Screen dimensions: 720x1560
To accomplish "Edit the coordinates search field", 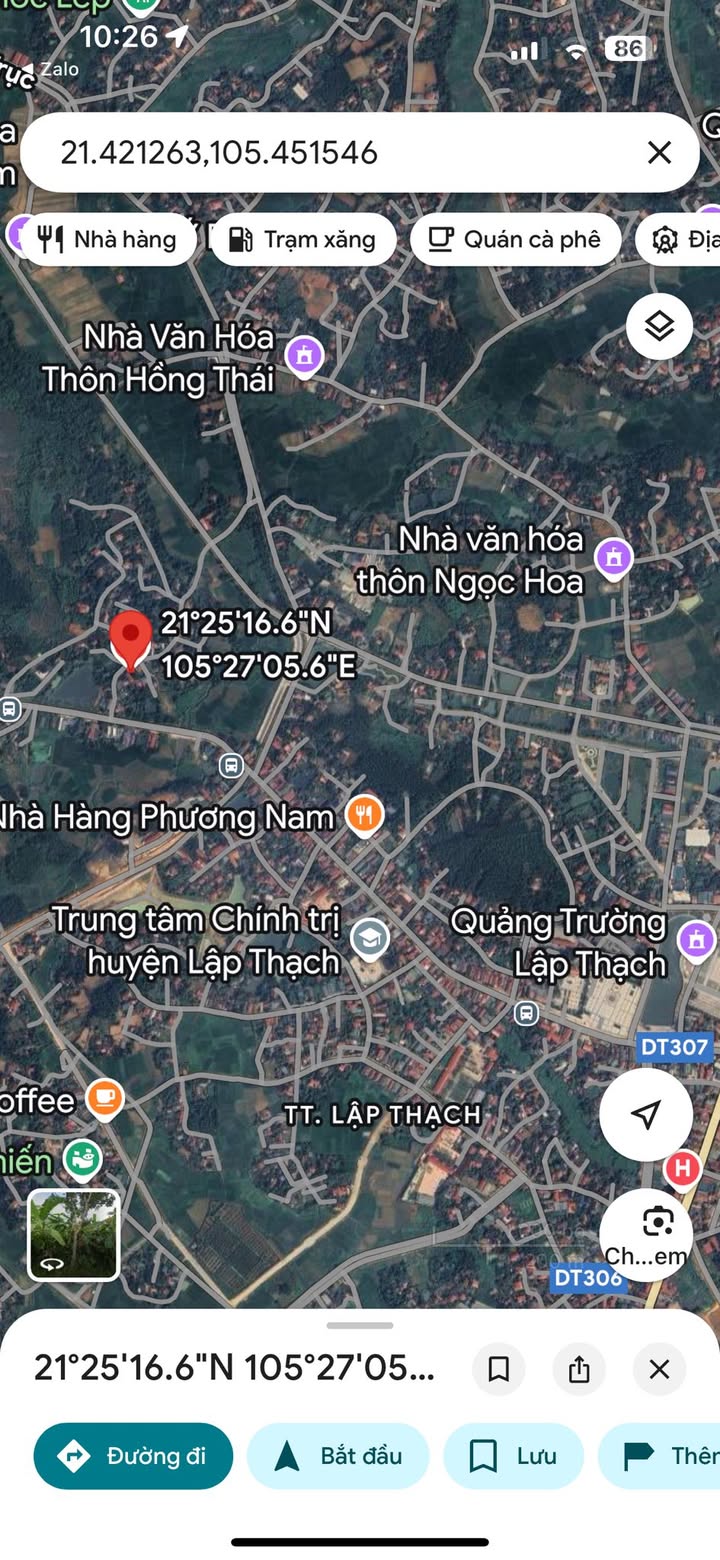I will tap(340, 152).
